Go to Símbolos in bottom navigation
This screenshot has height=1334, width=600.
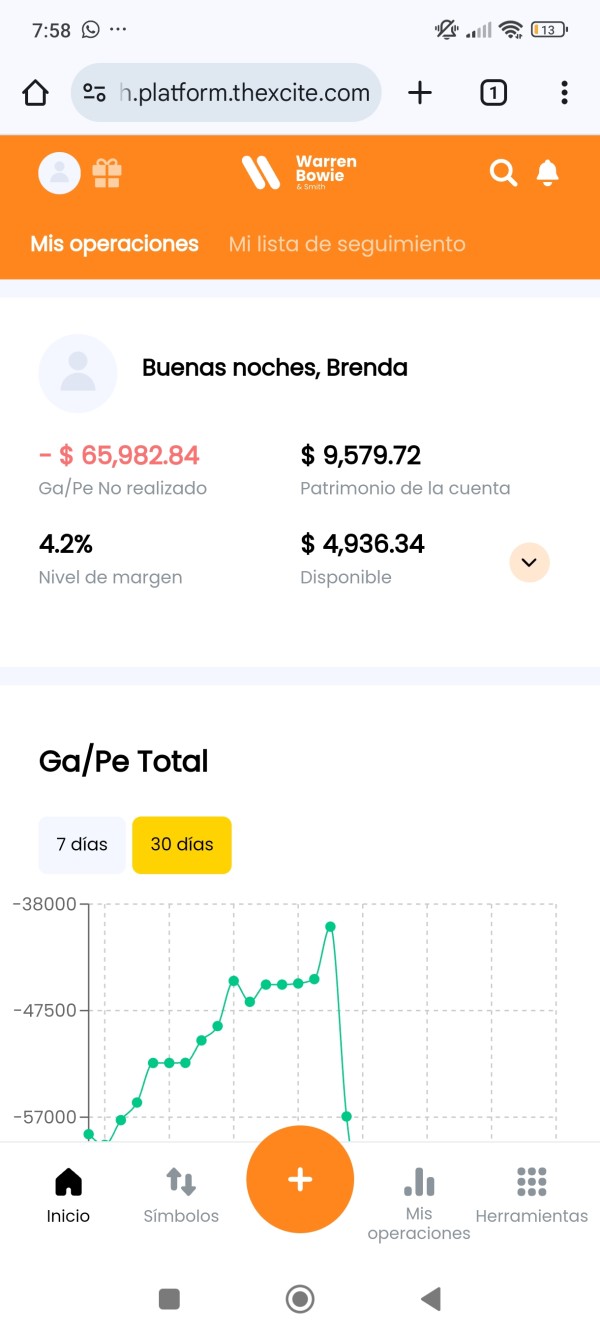click(181, 1196)
